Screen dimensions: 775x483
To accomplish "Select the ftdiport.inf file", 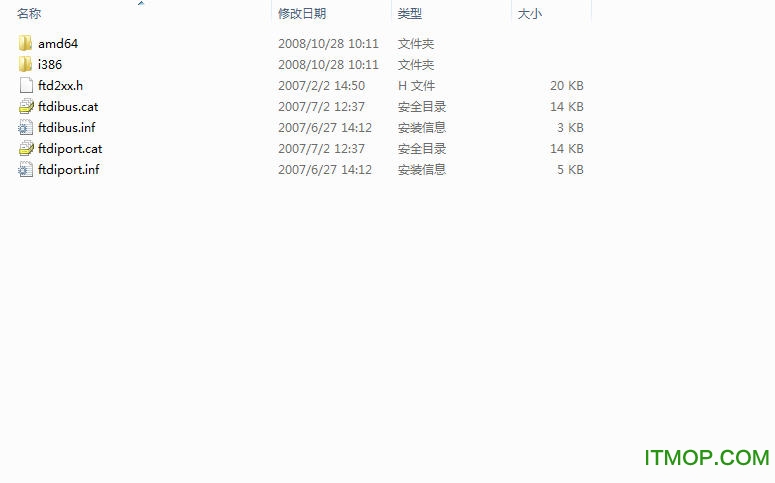I will [x=68, y=170].
